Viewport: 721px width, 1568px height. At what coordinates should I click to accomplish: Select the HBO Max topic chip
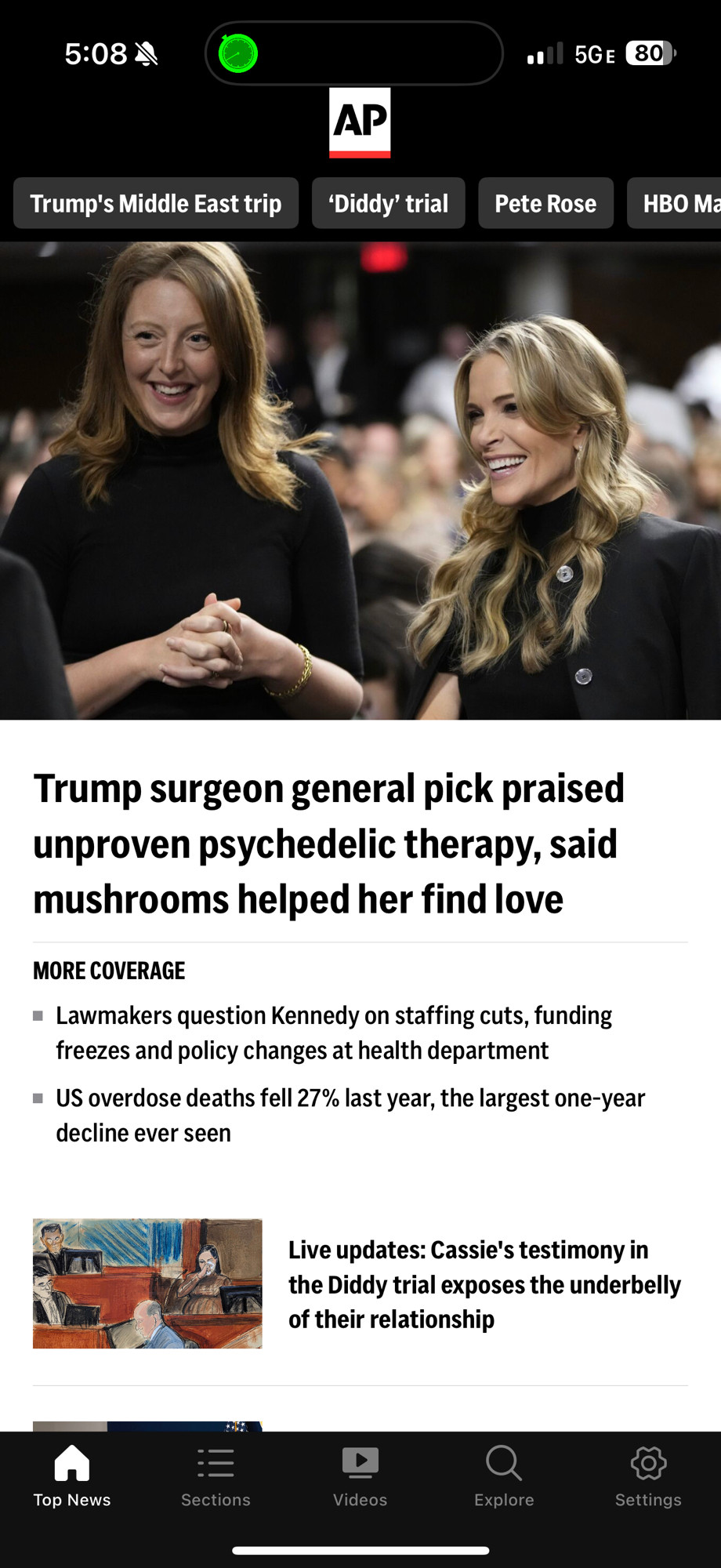coord(674,203)
